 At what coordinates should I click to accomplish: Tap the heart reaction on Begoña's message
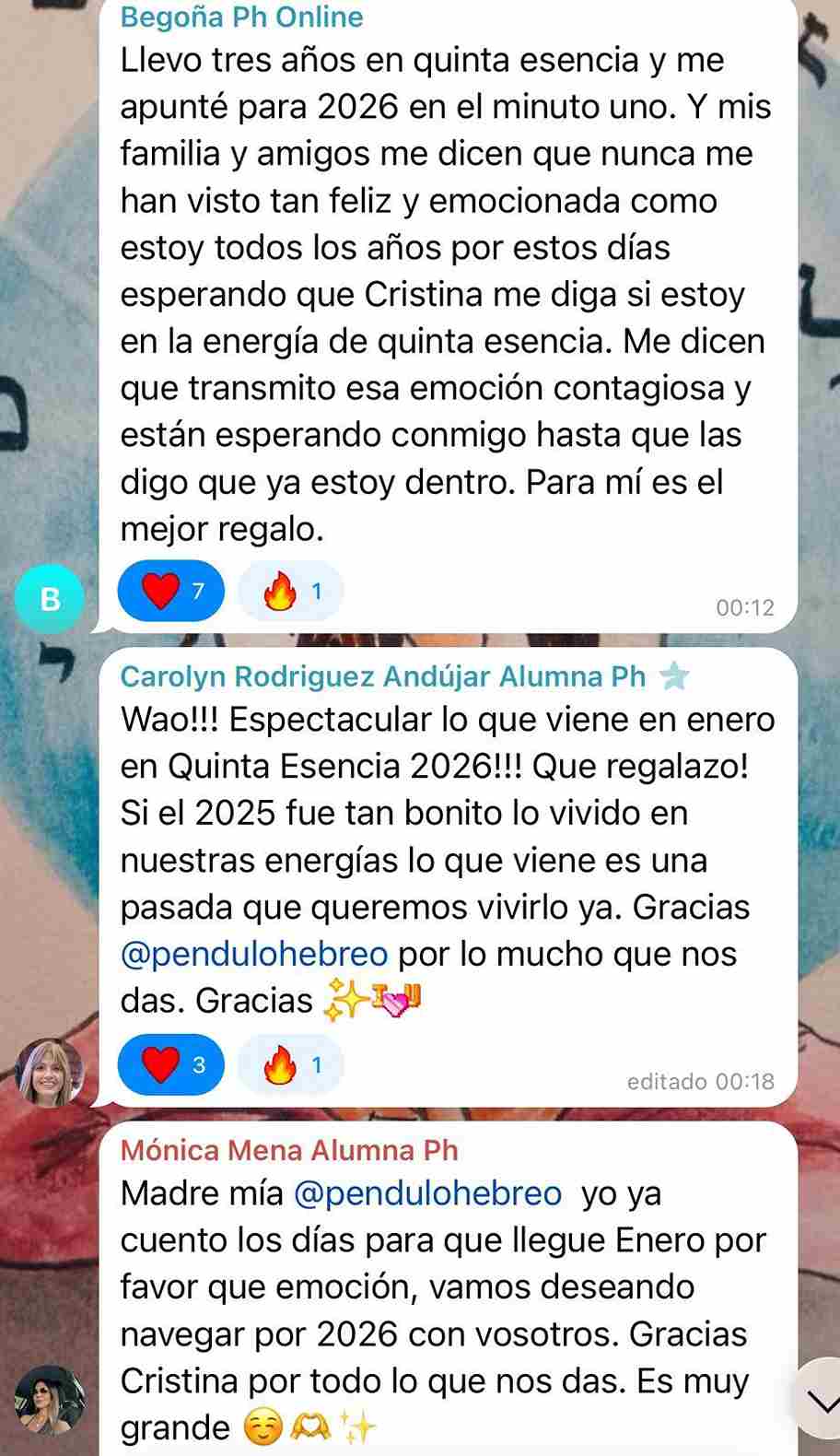(171, 591)
